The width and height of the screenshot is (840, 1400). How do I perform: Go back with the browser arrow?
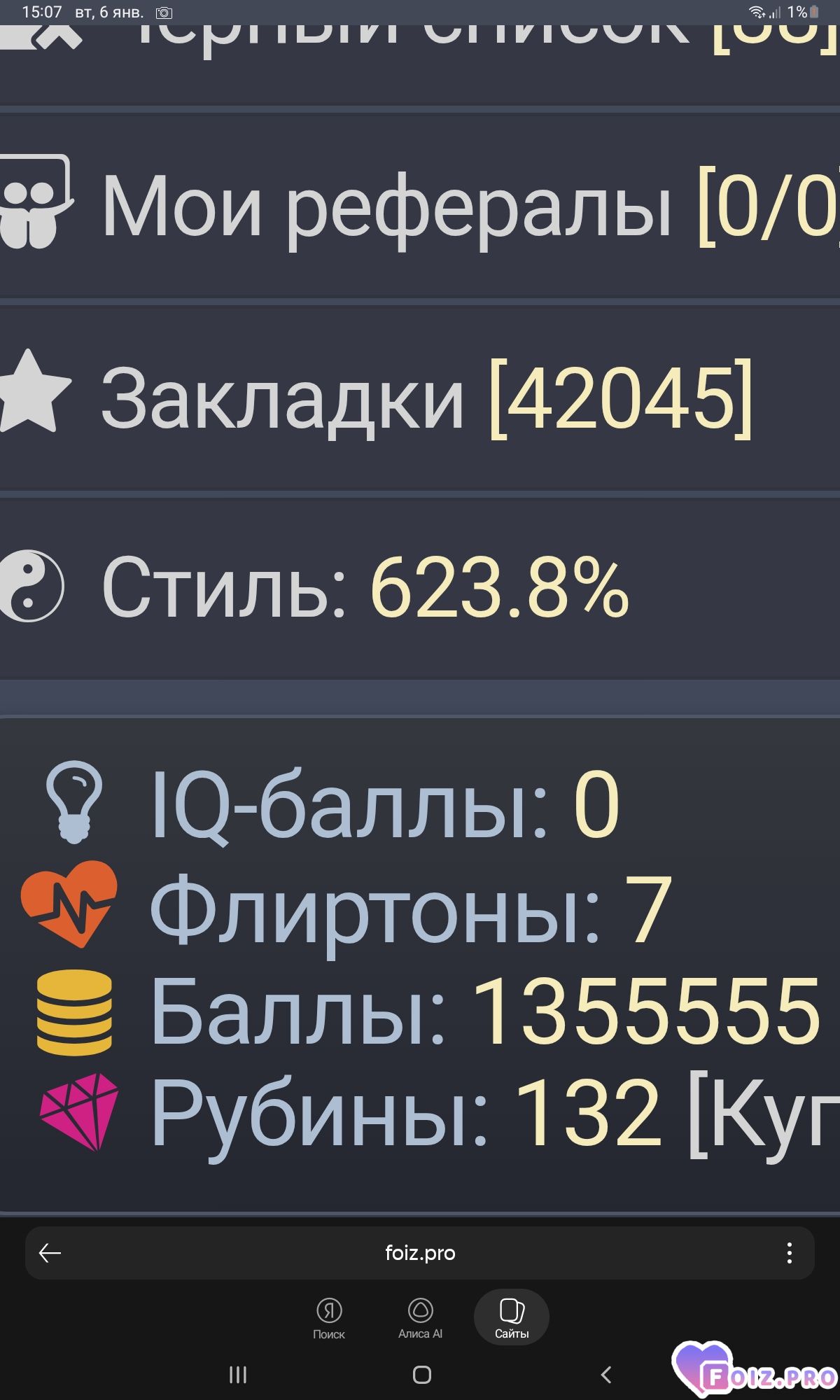(50, 1253)
